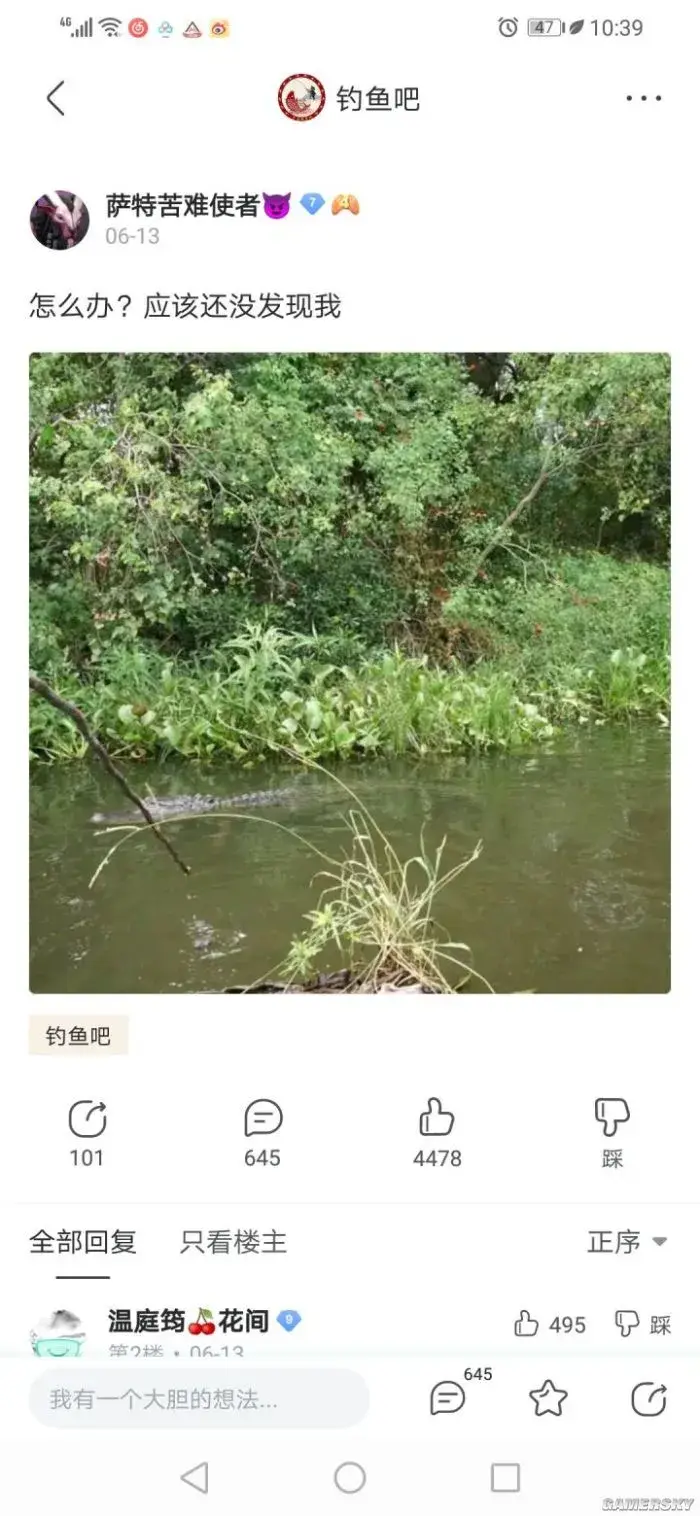This screenshot has width=700, height=1516.
Task: Tap the 钓鱼吧 tag chip
Action: (78, 1036)
